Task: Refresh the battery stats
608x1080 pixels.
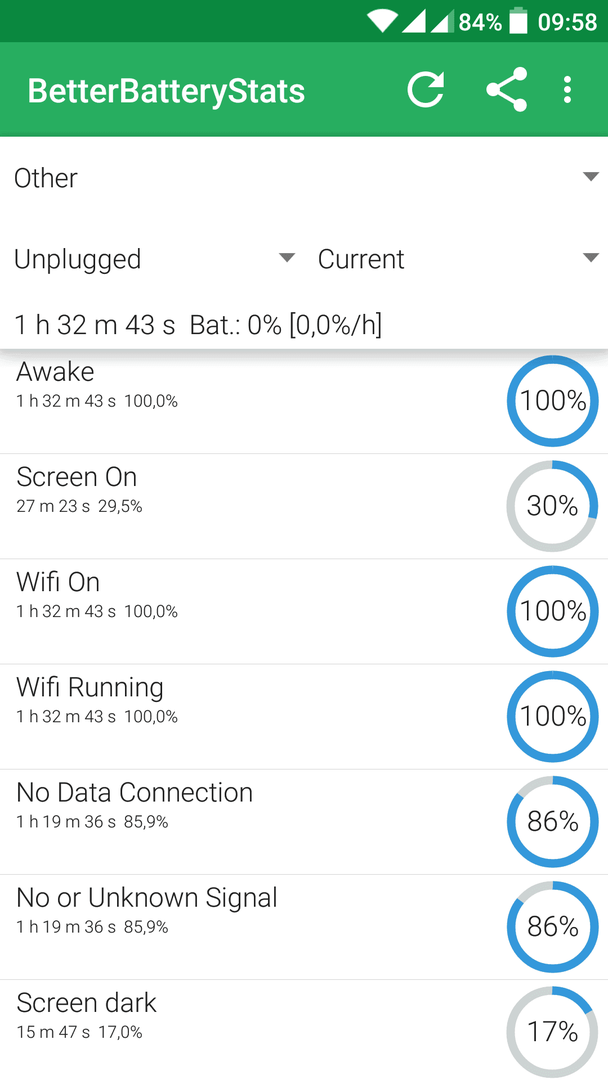Action: click(x=426, y=90)
